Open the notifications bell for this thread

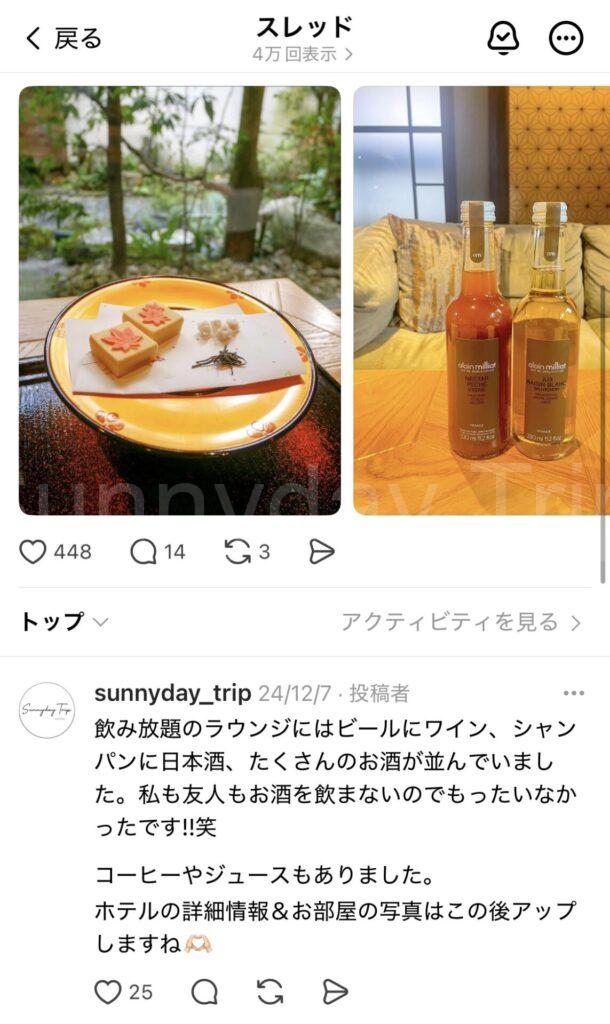tap(503, 39)
